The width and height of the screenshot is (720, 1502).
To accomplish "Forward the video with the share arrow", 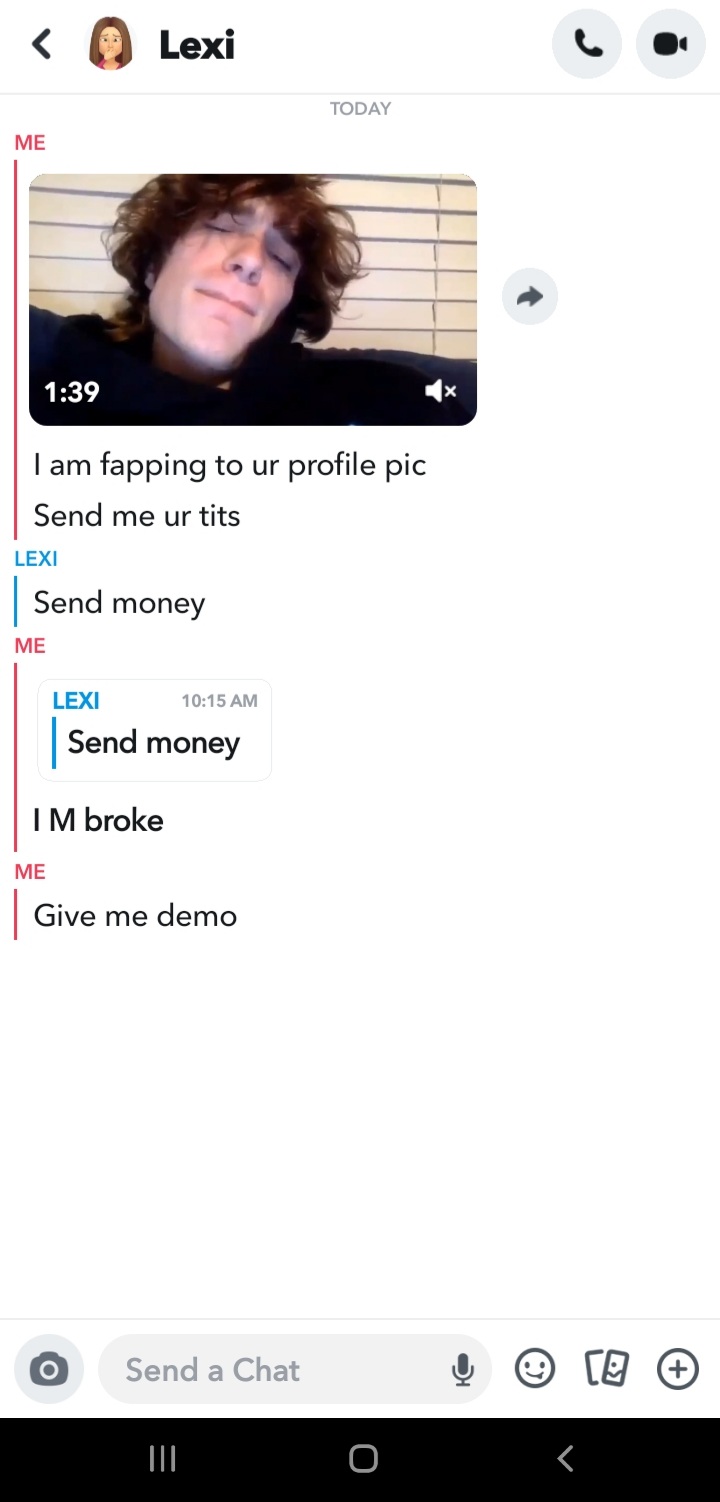I will tap(530, 296).
